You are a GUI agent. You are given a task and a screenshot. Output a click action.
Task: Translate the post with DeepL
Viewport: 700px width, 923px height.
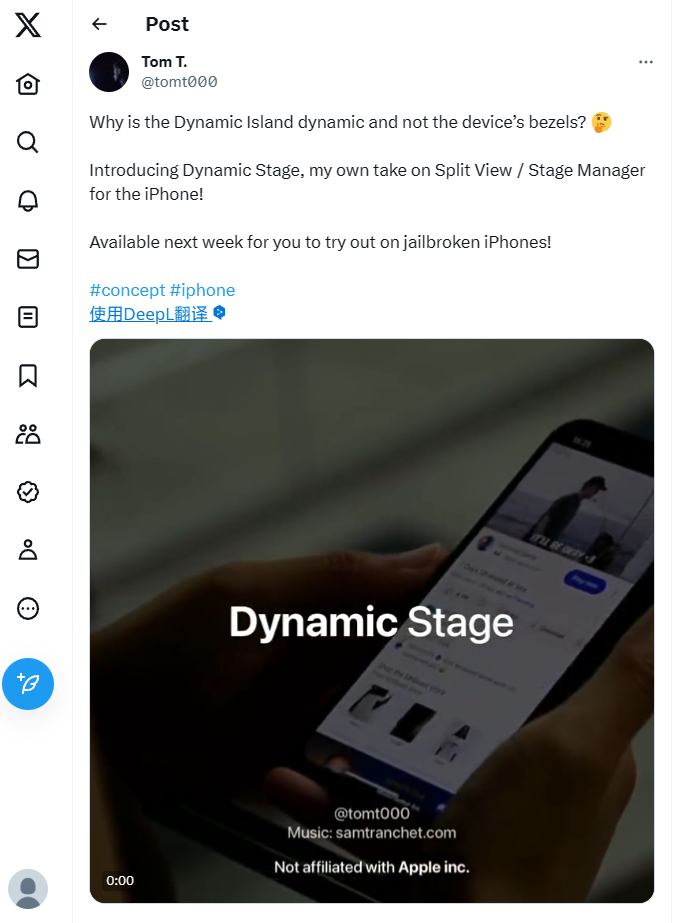coord(150,314)
